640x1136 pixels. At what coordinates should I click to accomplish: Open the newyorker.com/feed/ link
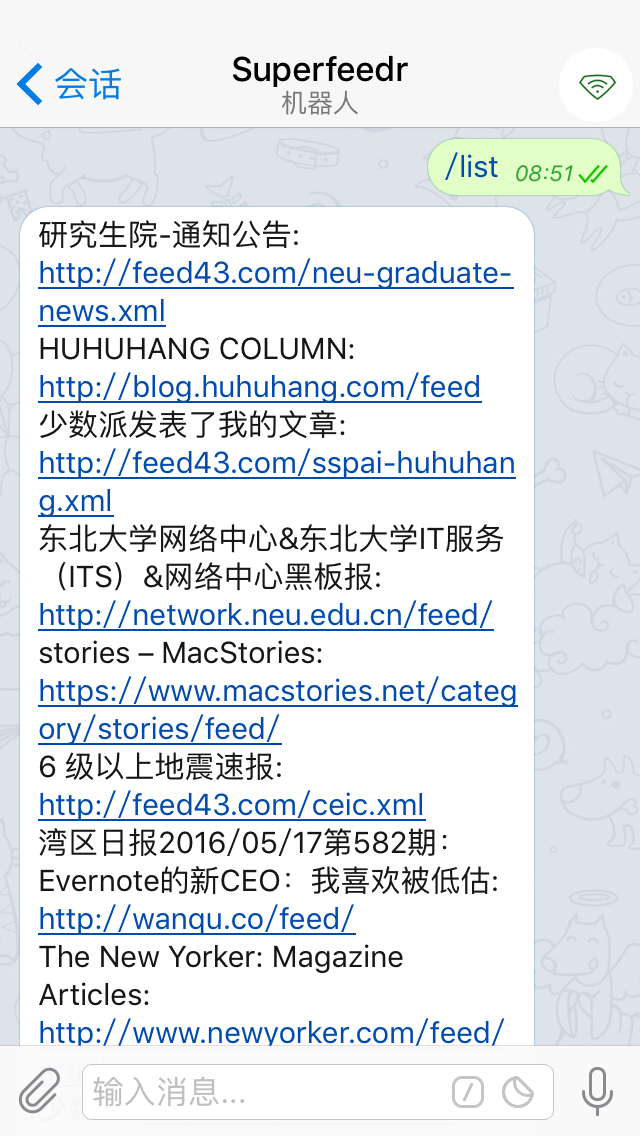[x=272, y=1032]
